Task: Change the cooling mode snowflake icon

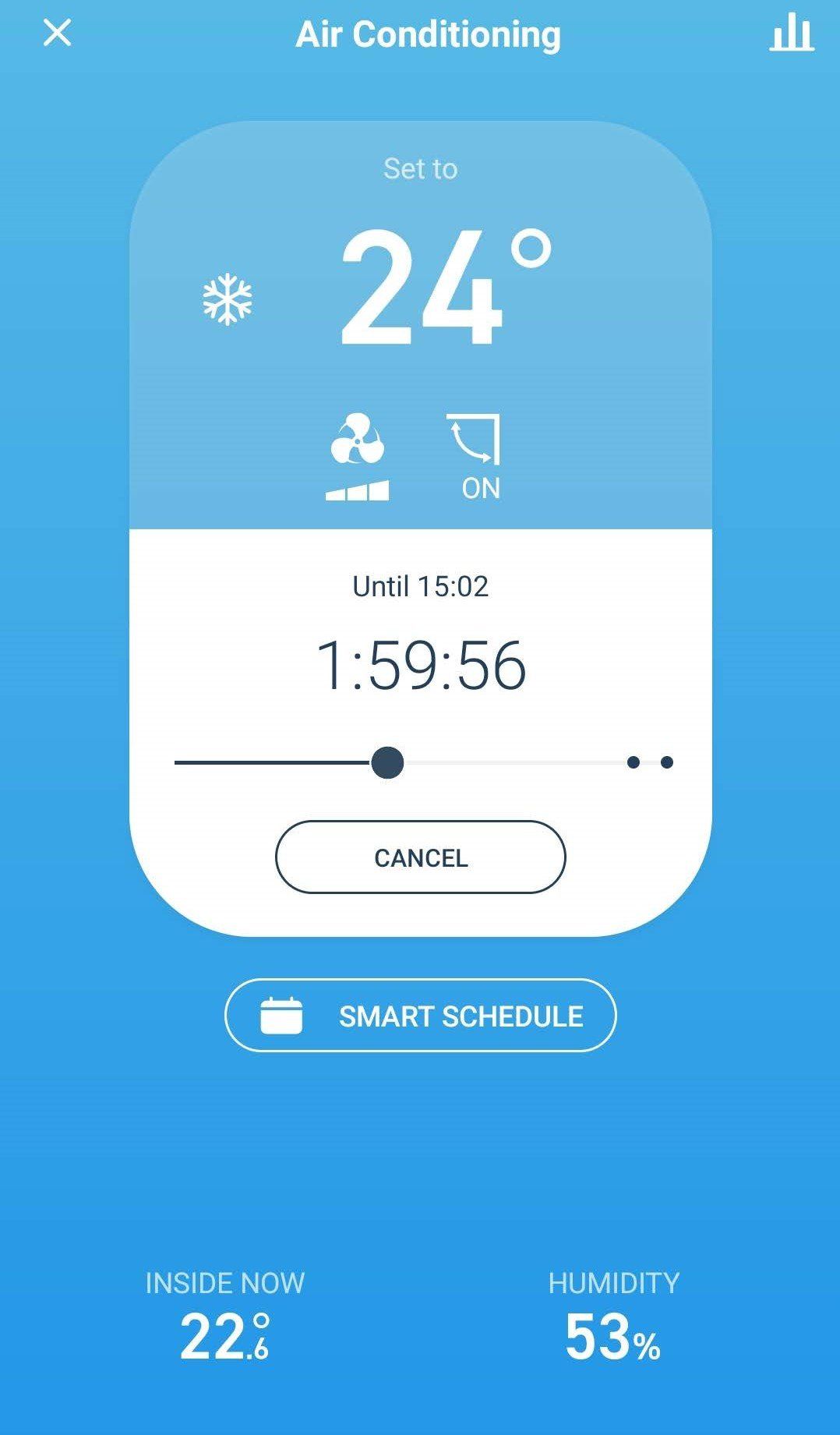Action: tap(228, 299)
